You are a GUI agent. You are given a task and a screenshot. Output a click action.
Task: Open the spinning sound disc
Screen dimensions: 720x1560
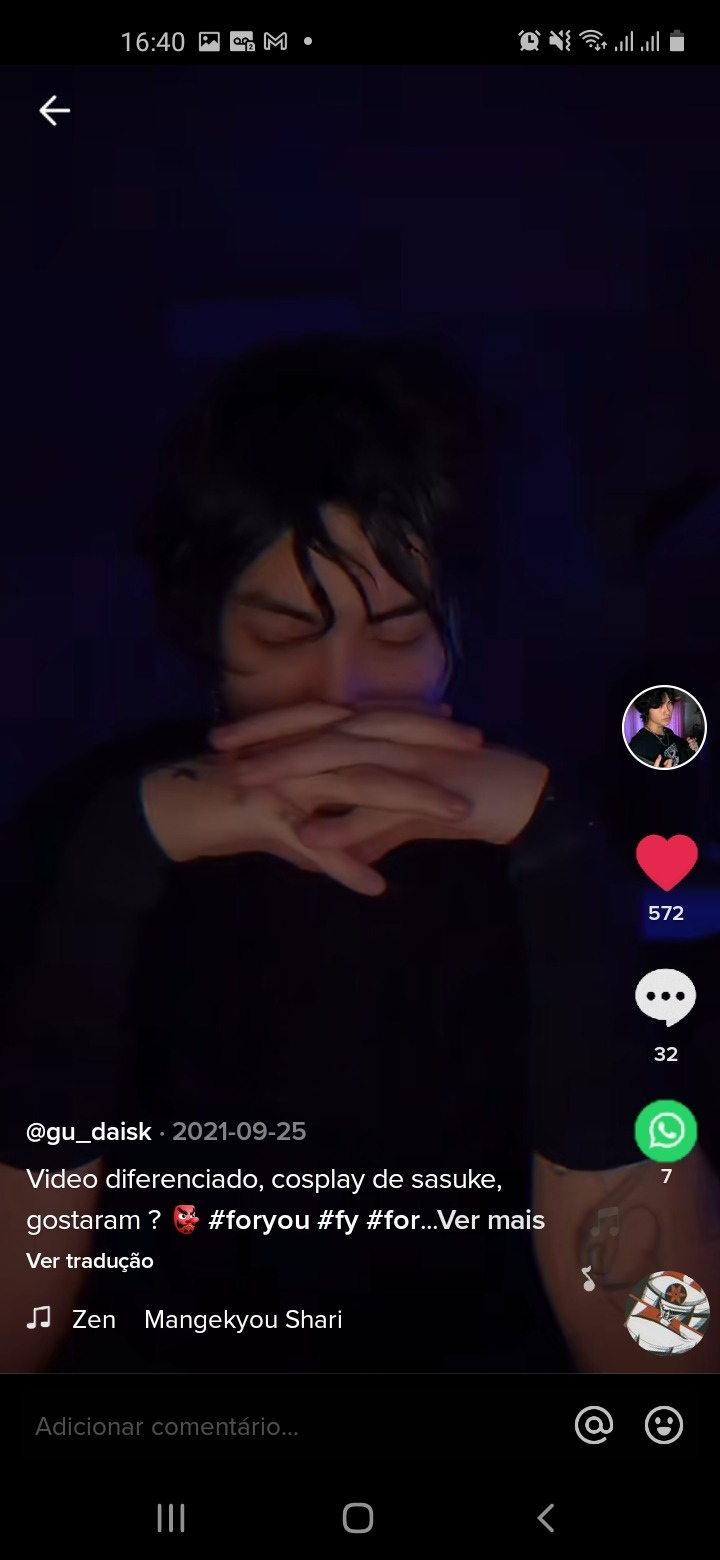[x=667, y=1313]
